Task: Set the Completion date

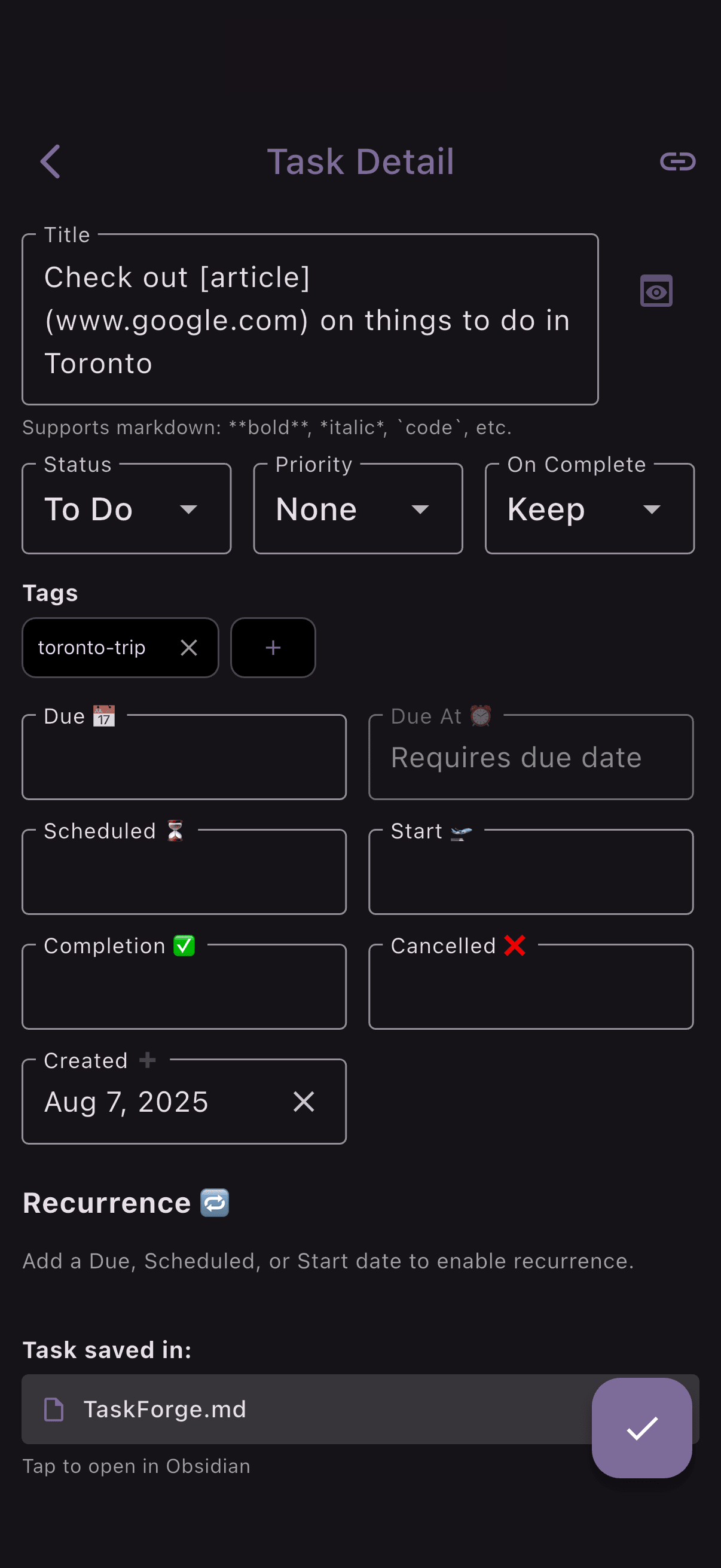Action: 184,987
